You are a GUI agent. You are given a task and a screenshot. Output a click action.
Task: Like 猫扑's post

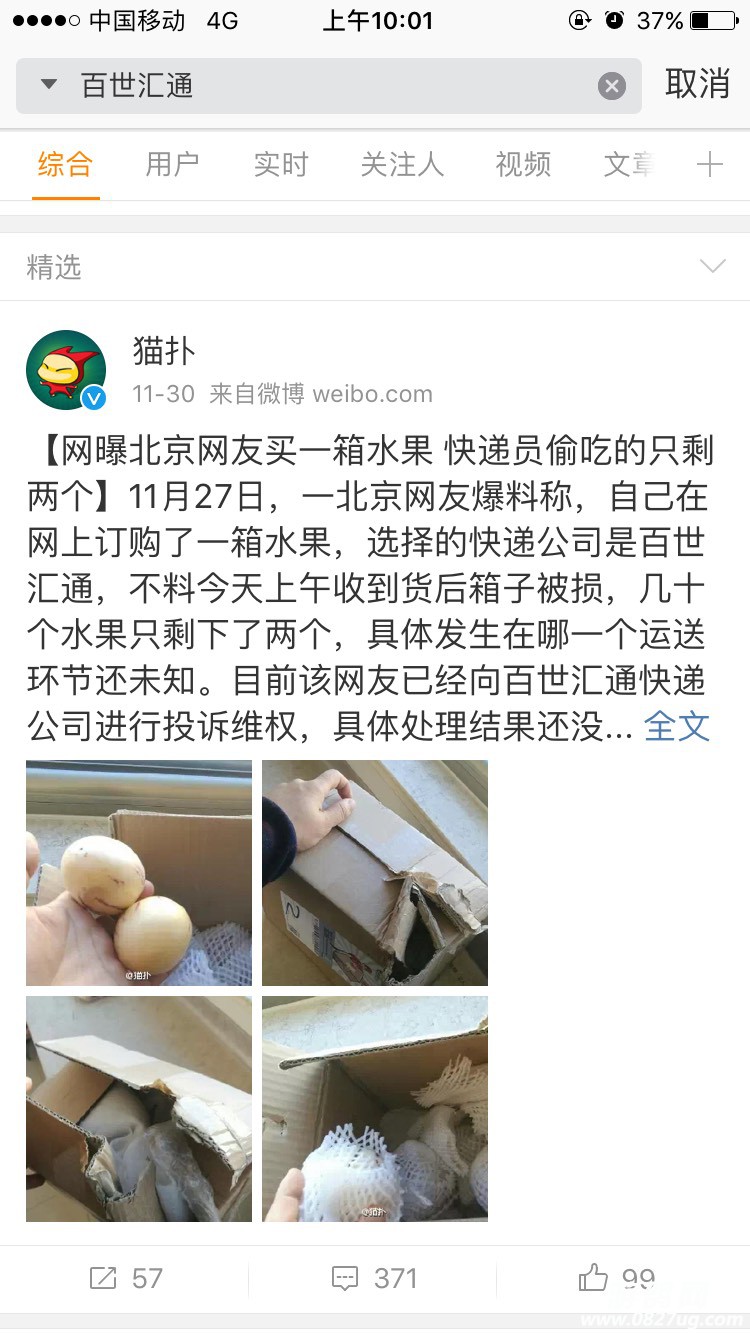click(617, 1278)
